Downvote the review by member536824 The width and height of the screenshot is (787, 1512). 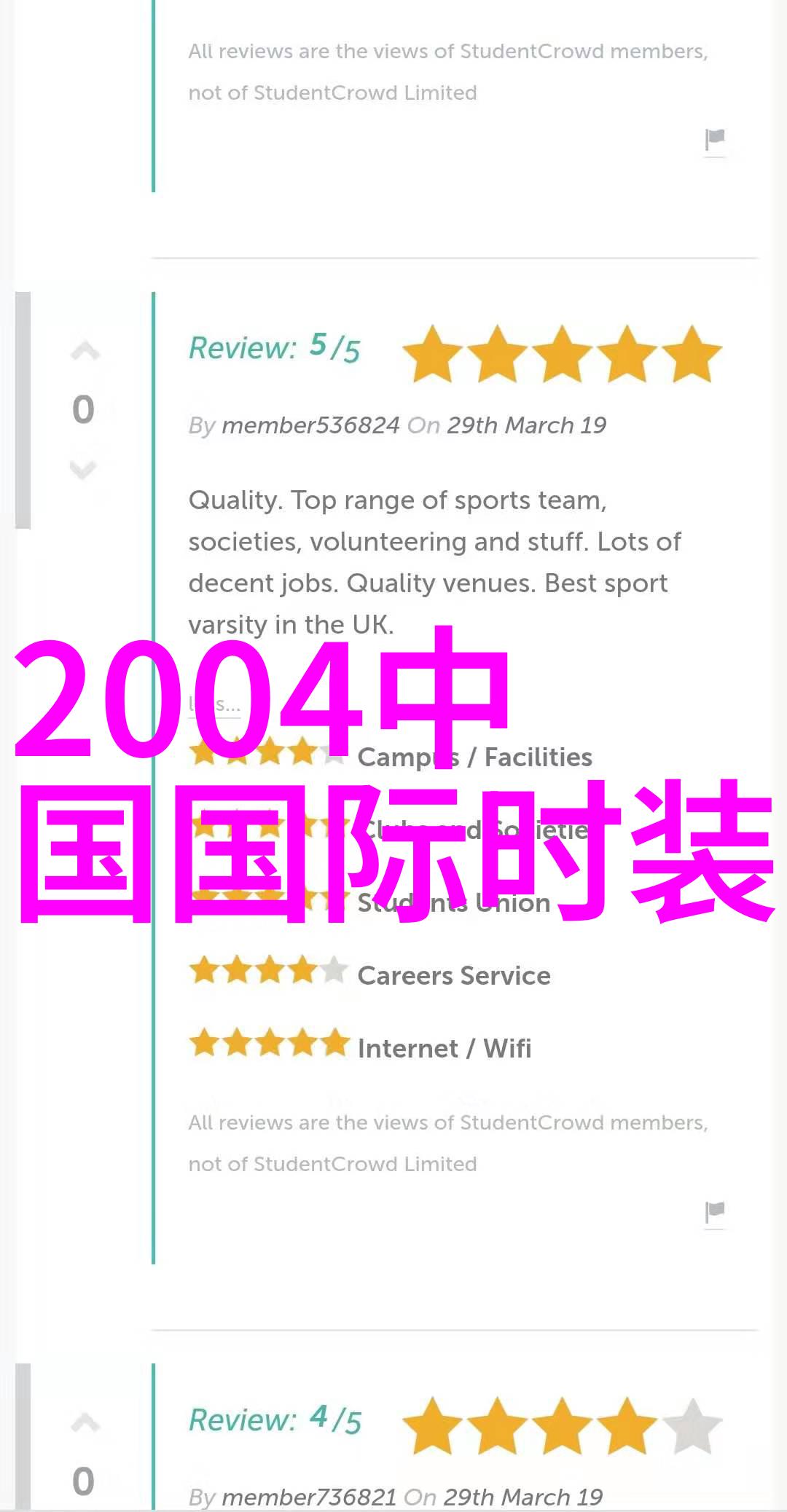83,469
